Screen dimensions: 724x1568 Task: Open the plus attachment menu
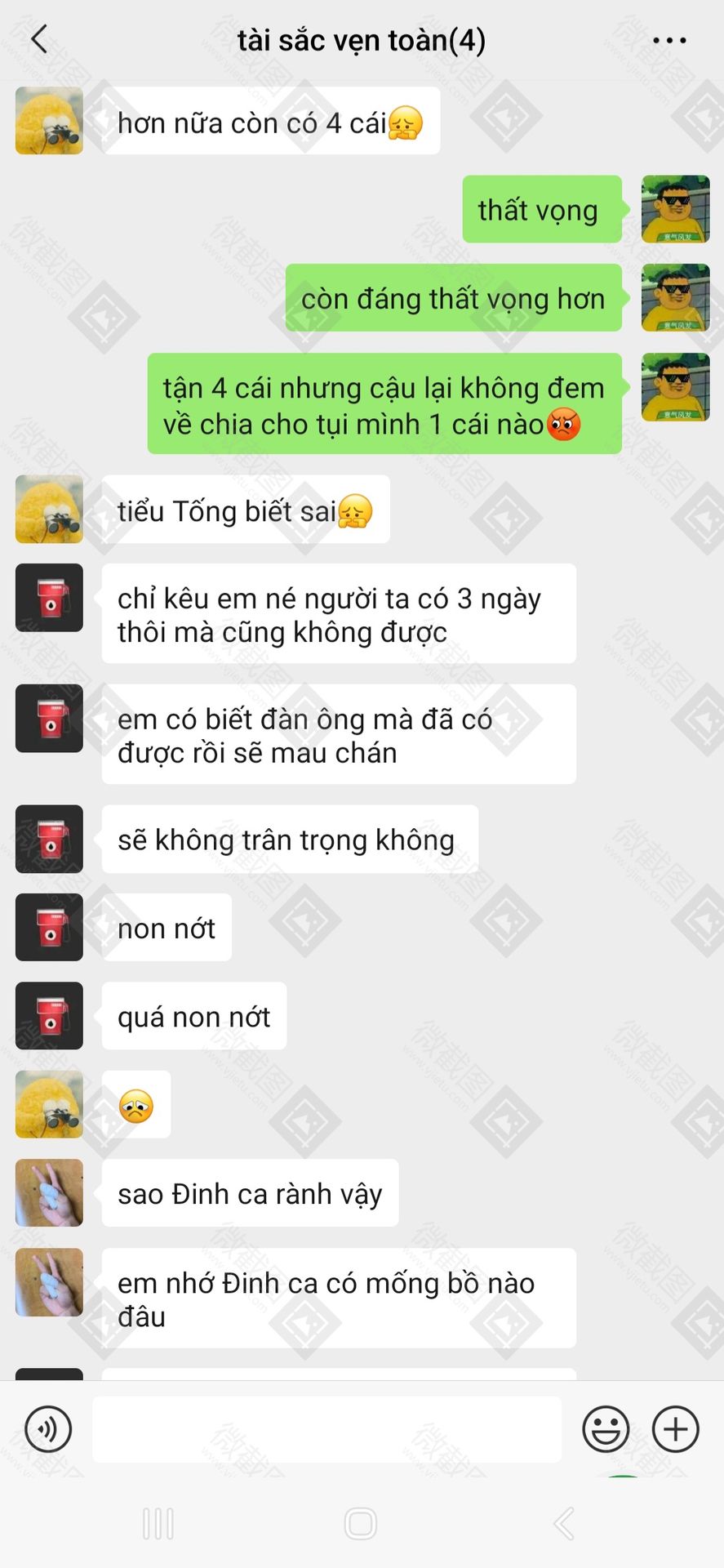(675, 1429)
